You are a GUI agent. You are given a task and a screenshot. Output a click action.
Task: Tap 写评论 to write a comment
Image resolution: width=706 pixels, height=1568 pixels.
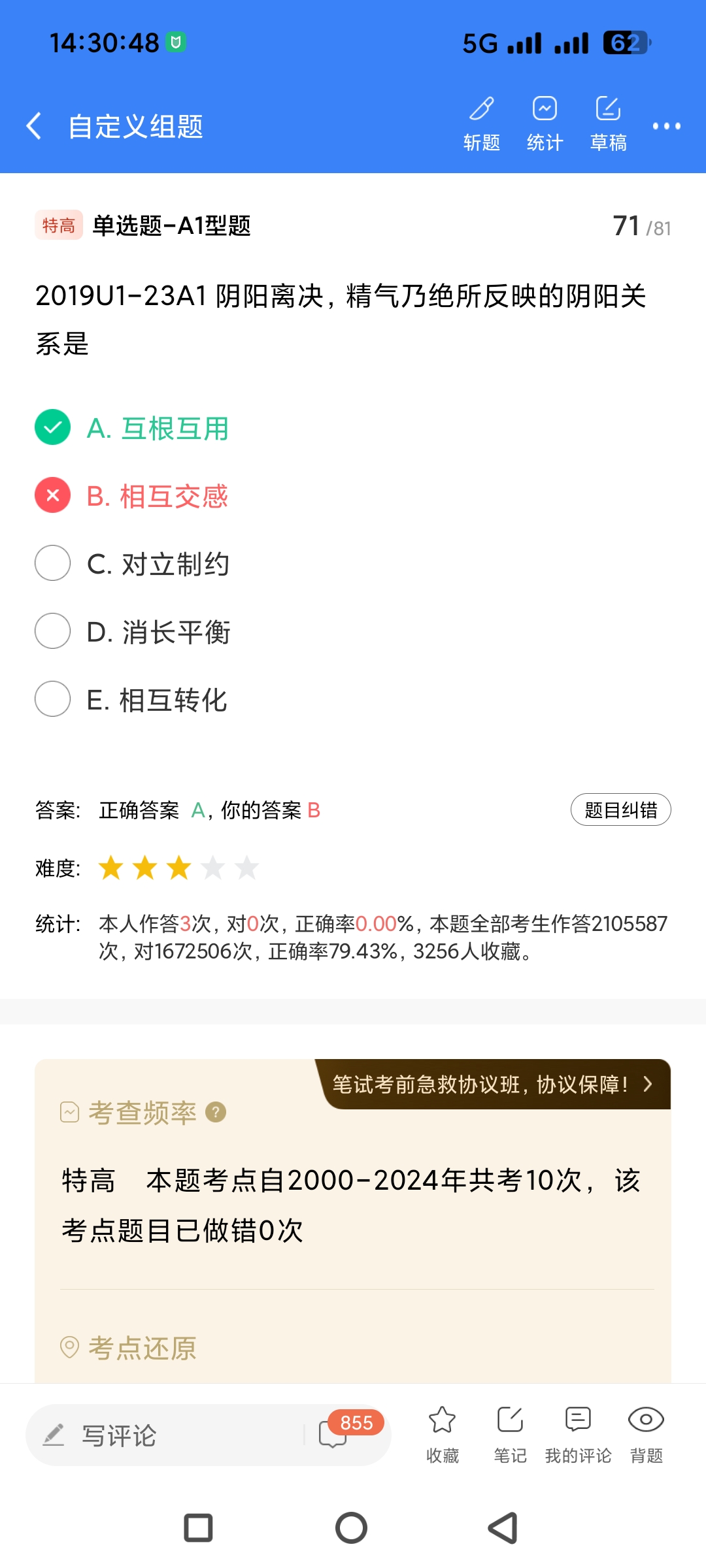[163, 1435]
